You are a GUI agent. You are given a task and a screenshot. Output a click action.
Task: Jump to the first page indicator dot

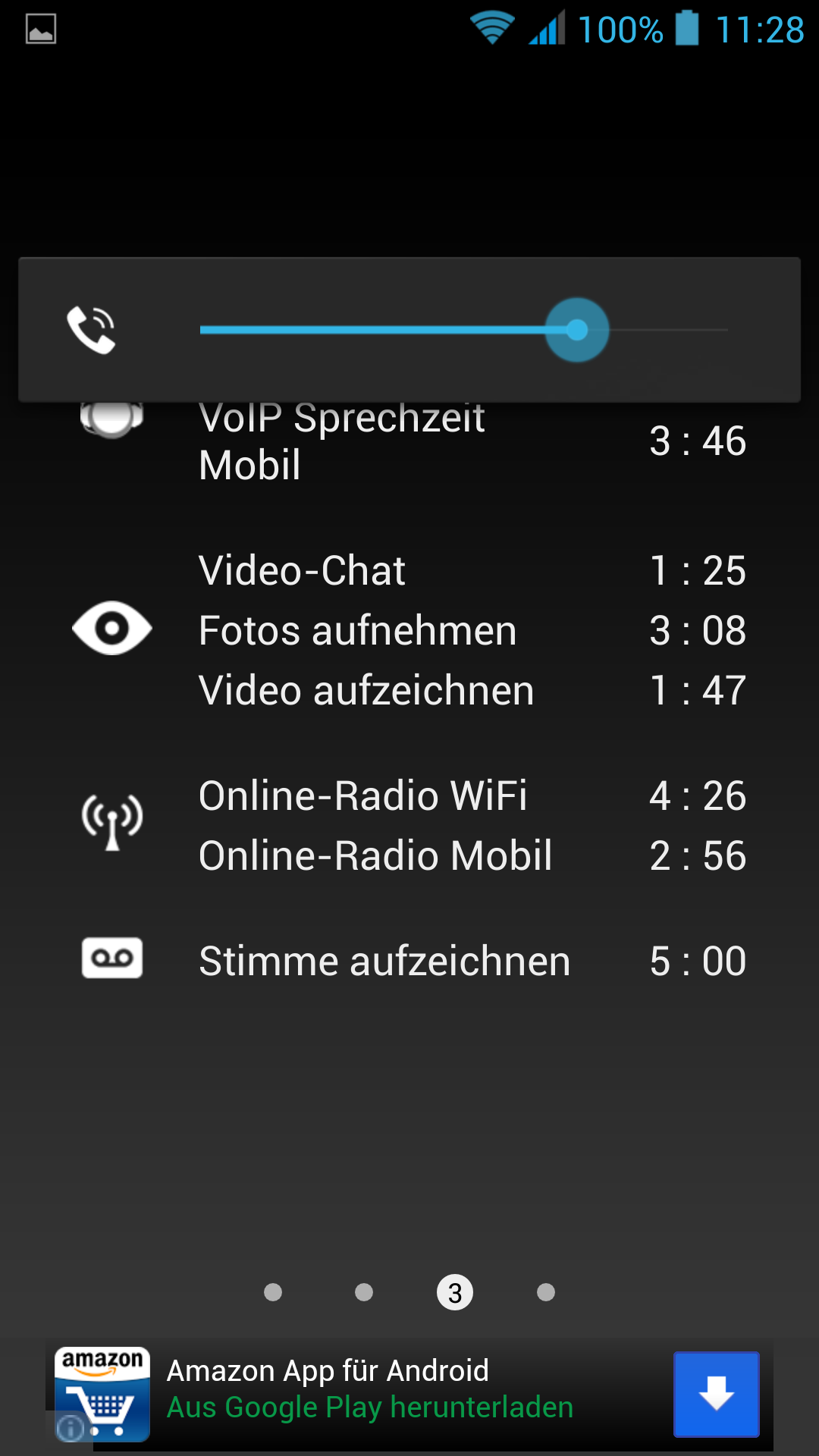(273, 1292)
